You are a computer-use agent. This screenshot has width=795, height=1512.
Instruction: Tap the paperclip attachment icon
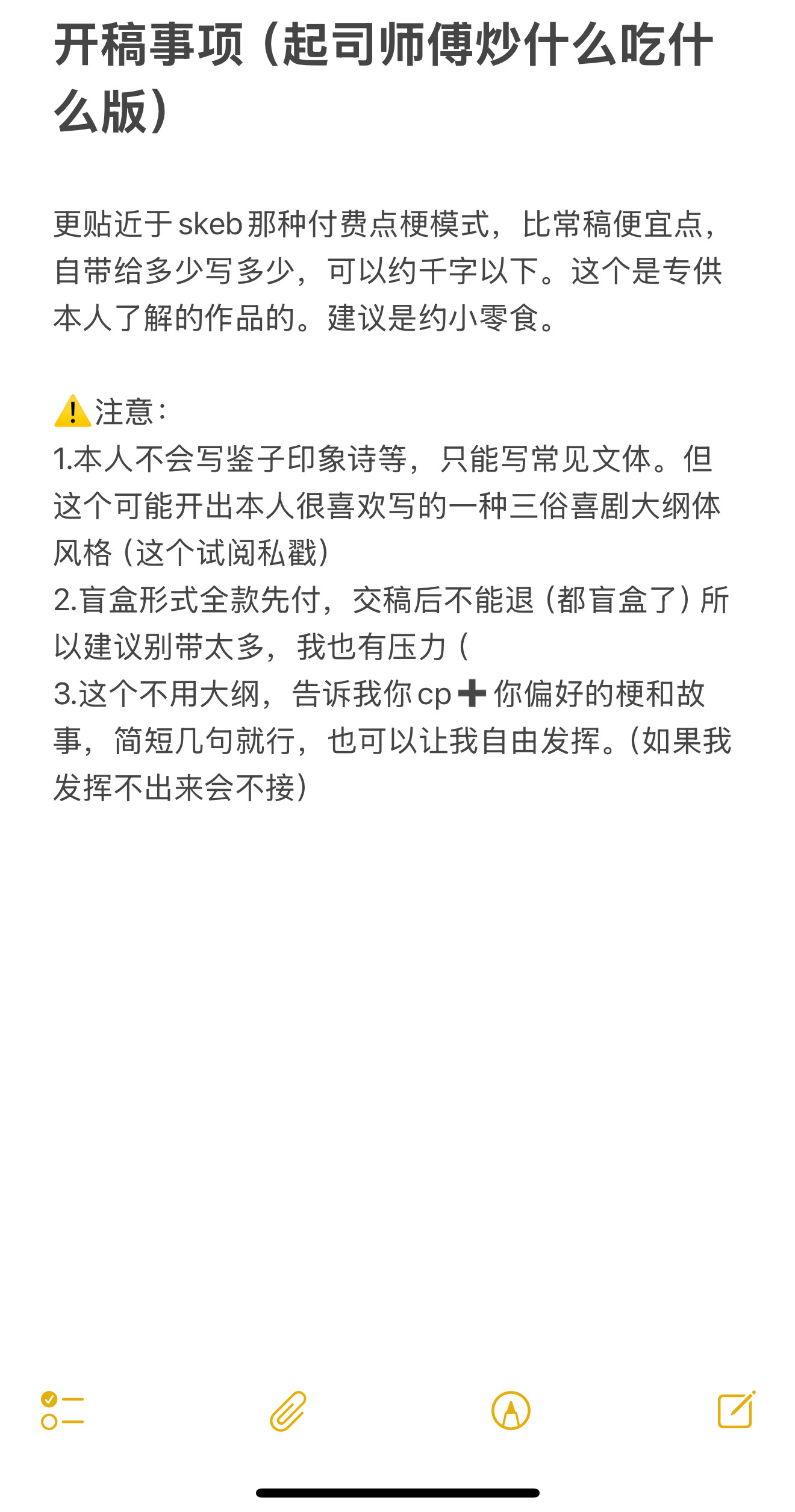[x=288, y=1411]
